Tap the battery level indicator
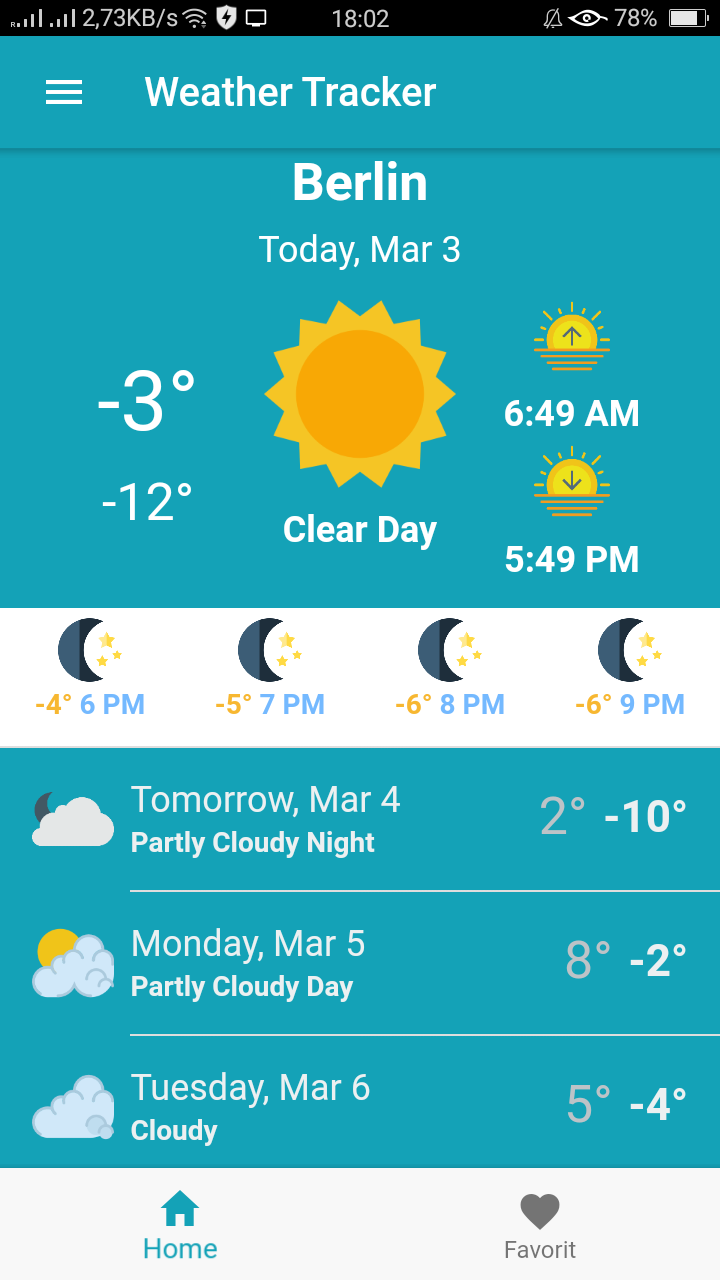Image resolution: width=720 pixels, height=1280 pixels. [688, 16]
